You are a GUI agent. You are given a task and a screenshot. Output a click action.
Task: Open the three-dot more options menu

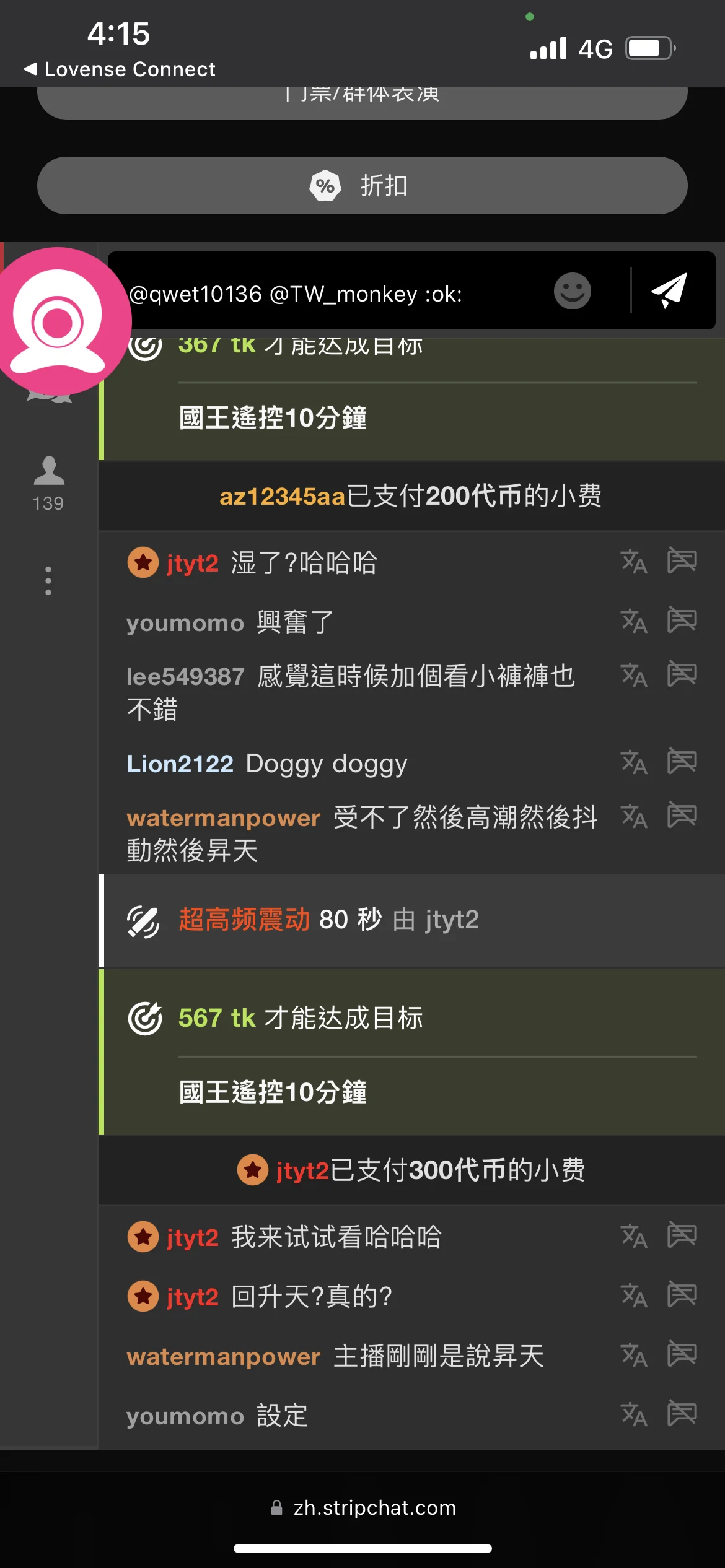point(48,581)
